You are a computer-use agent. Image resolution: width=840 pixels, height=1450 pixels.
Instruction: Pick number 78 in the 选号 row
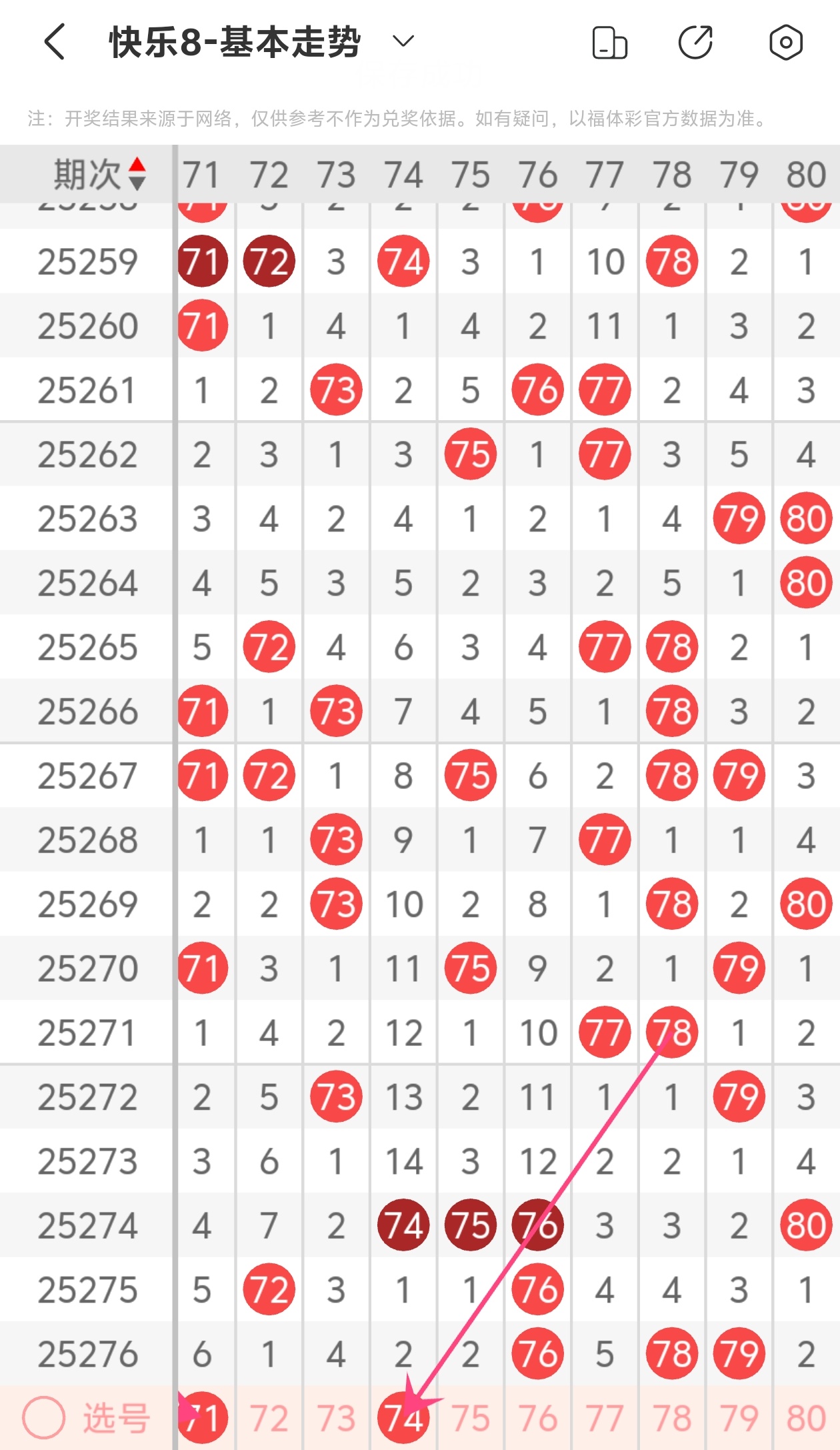coord(672,1418)
